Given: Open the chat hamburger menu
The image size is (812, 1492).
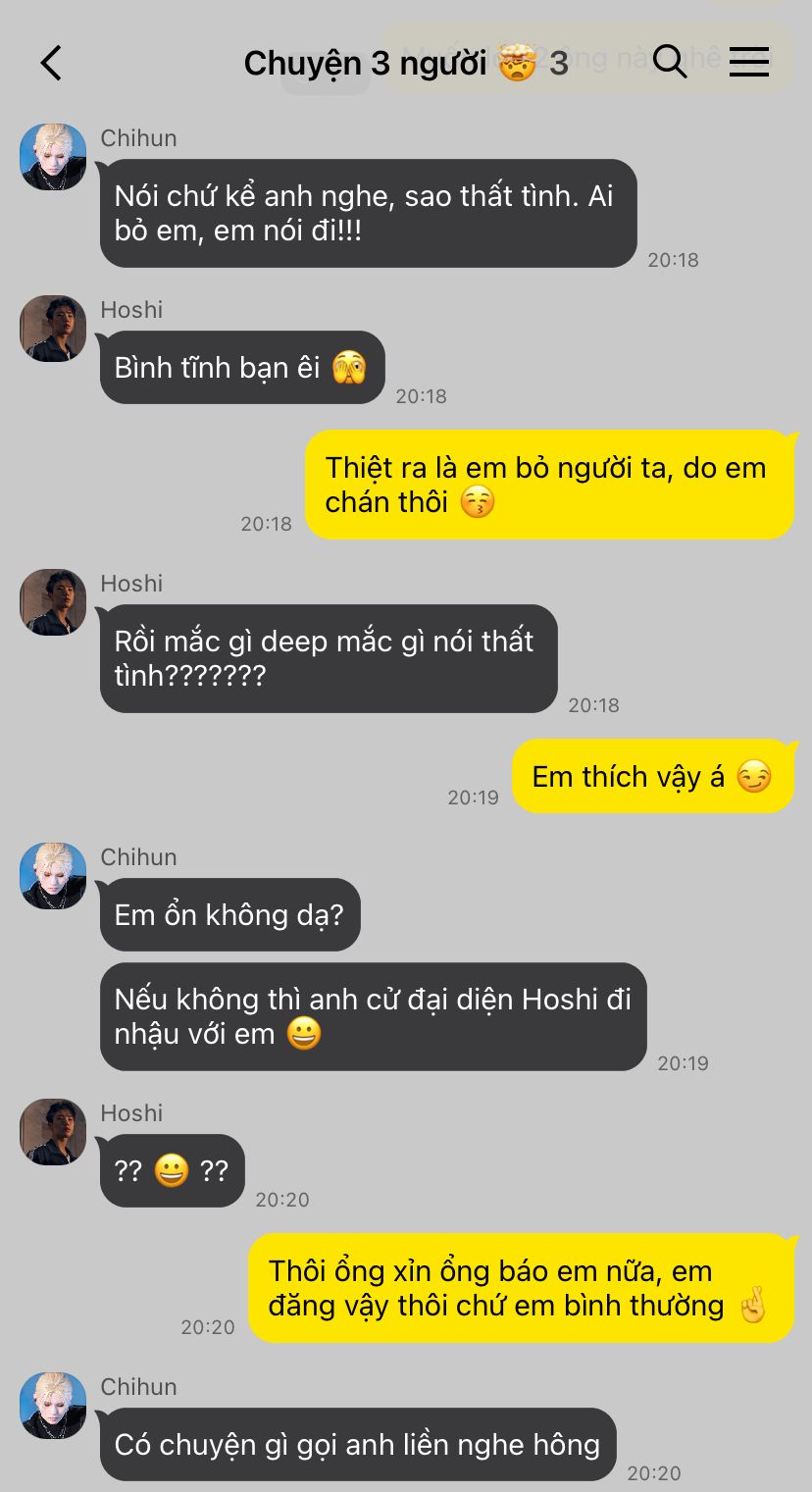Looking at the screenshot, I should 749,62.
